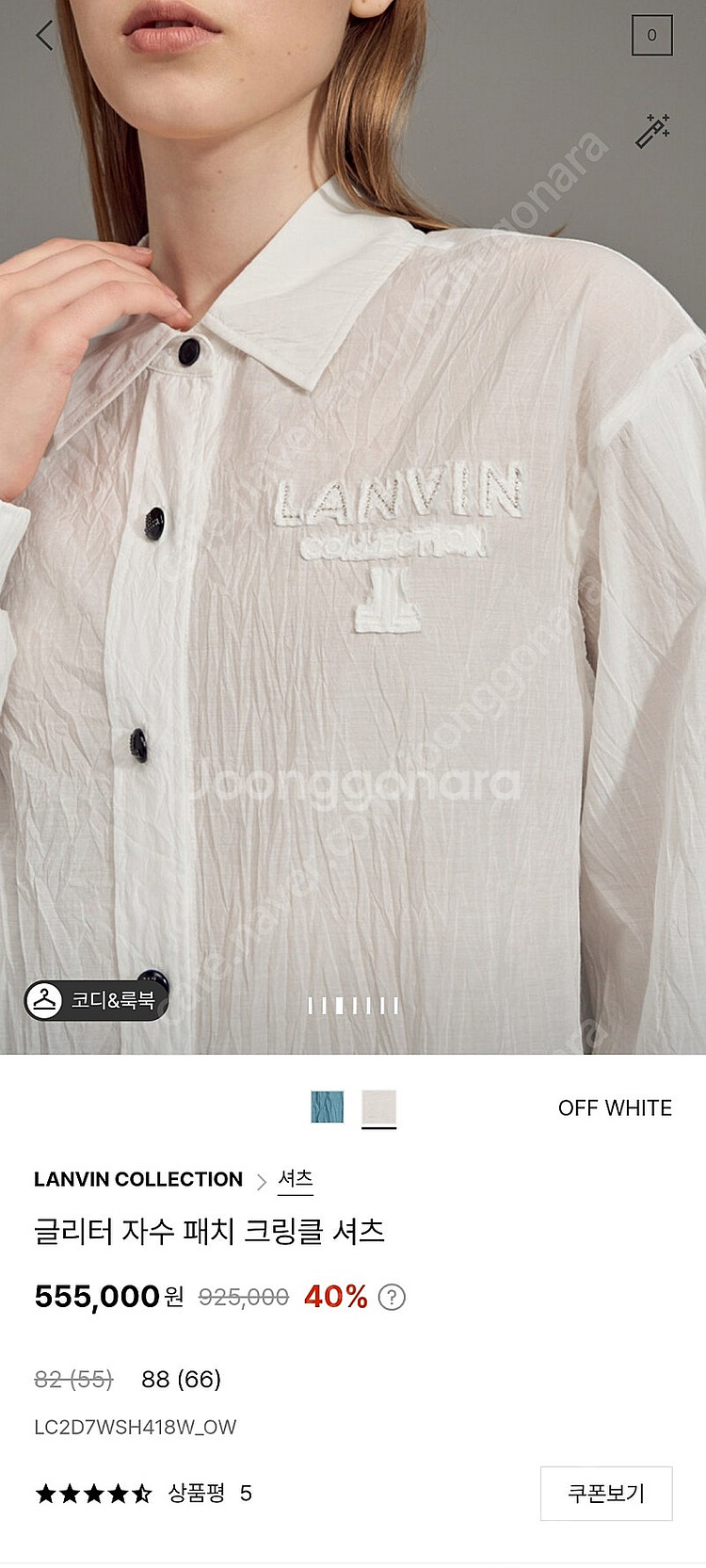706x1568 pixels.
Task: Open the 셔츠 category link
Action: 296,1179
